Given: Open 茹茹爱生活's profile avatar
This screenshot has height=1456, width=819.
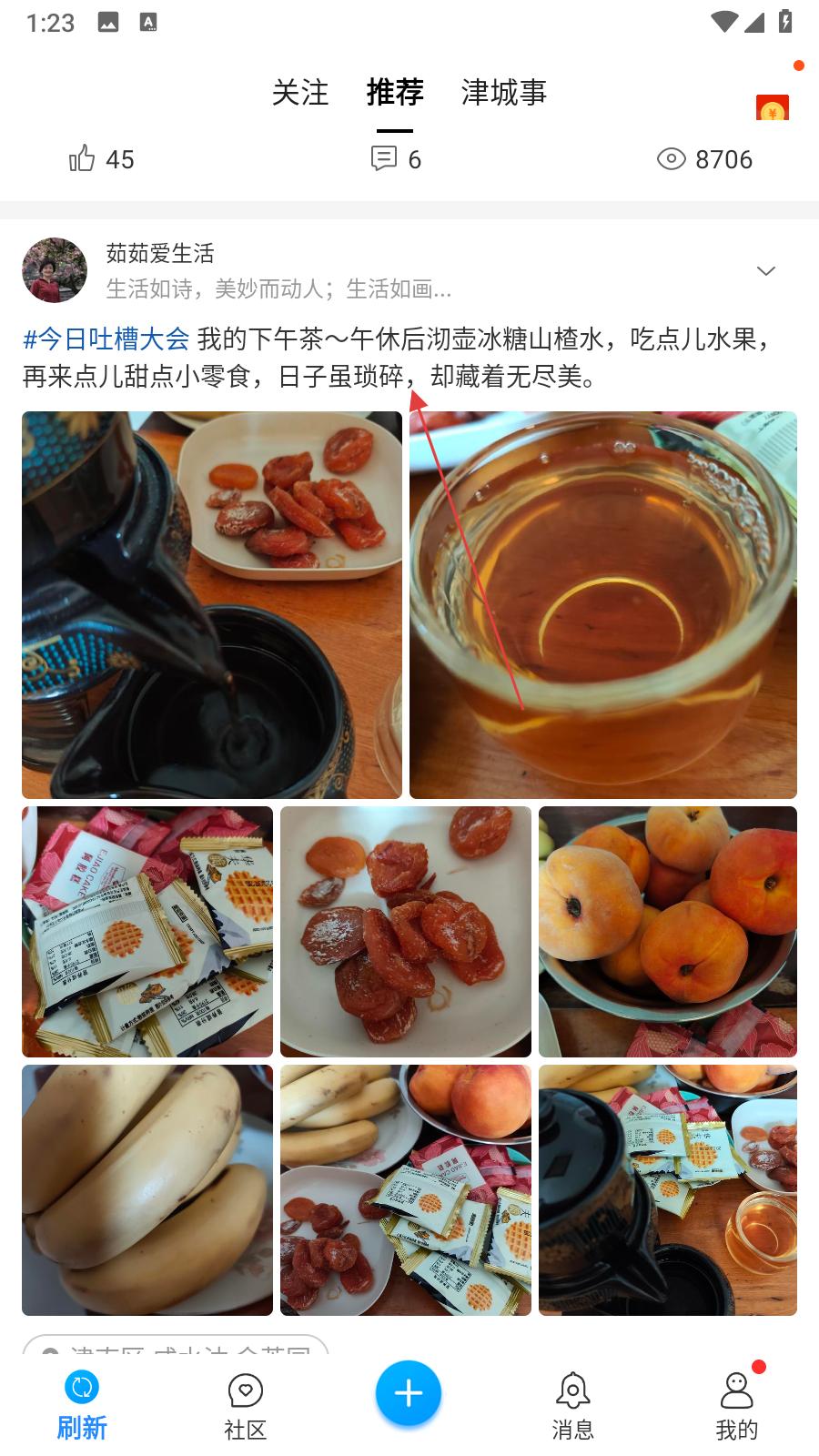Looking at the screenshot, I should [x=55, y=270].
